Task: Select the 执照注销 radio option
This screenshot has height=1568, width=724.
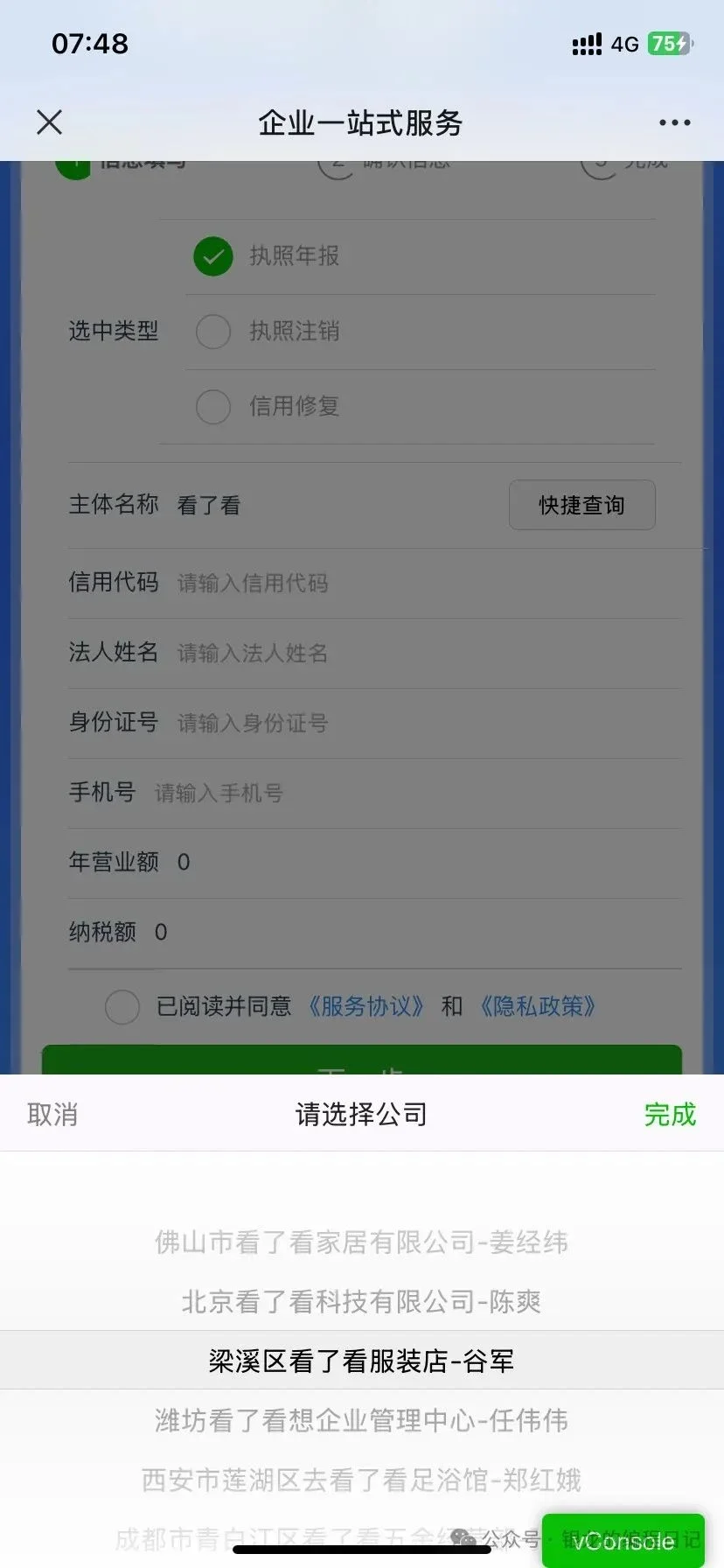Action: point(212,332)
